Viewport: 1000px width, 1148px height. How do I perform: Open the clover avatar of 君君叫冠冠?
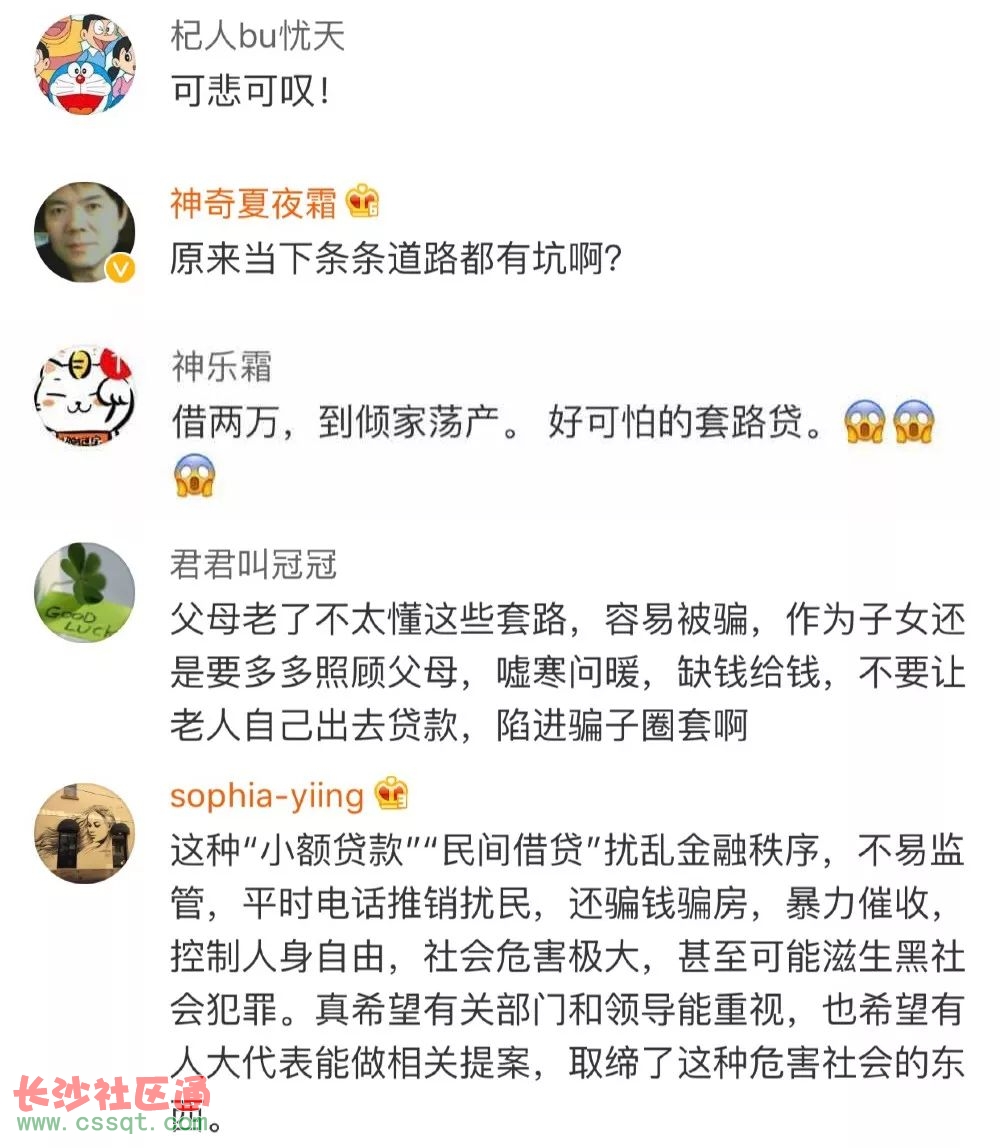[x=85, y=592]
